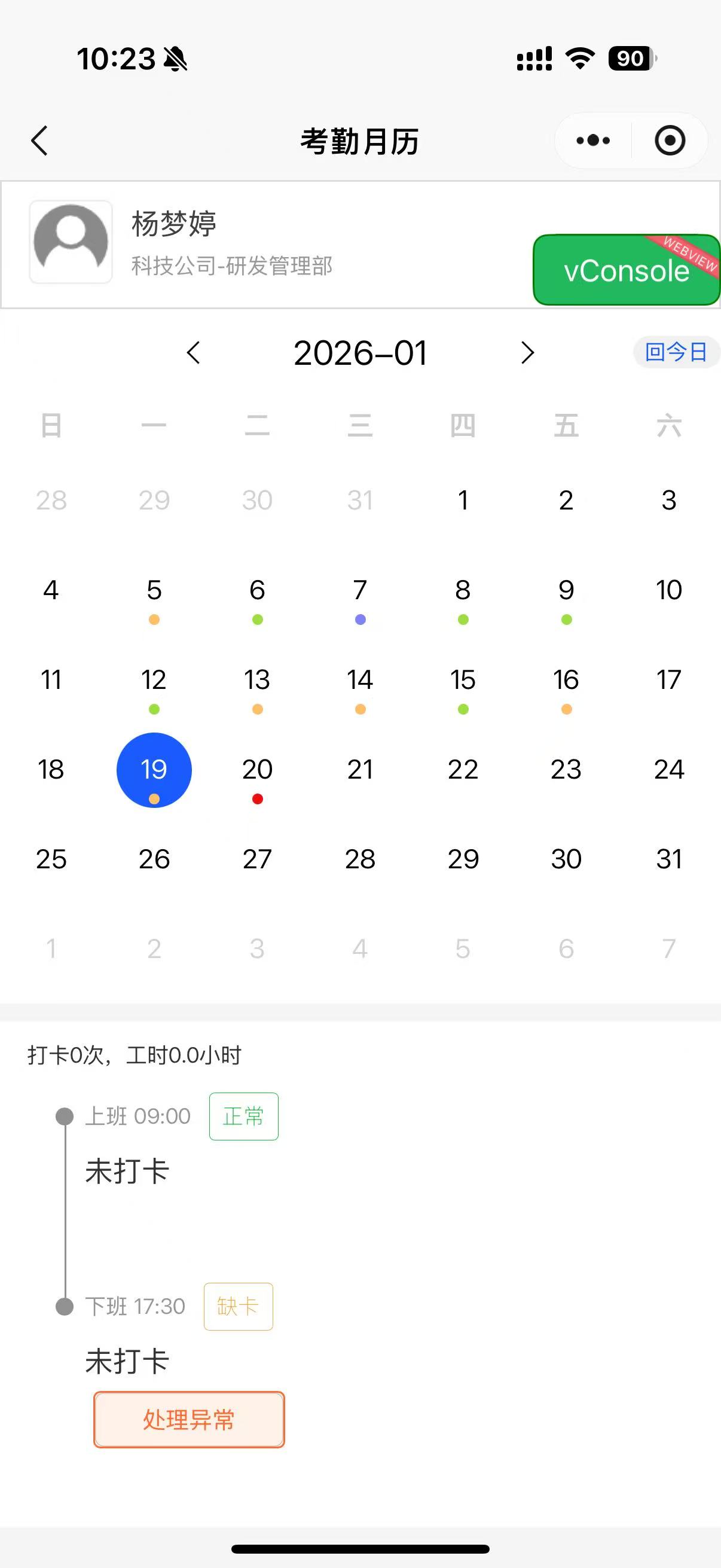
Task: Open the vConsole debug panel
Action: pyautogui.click(x=626, y=270)
